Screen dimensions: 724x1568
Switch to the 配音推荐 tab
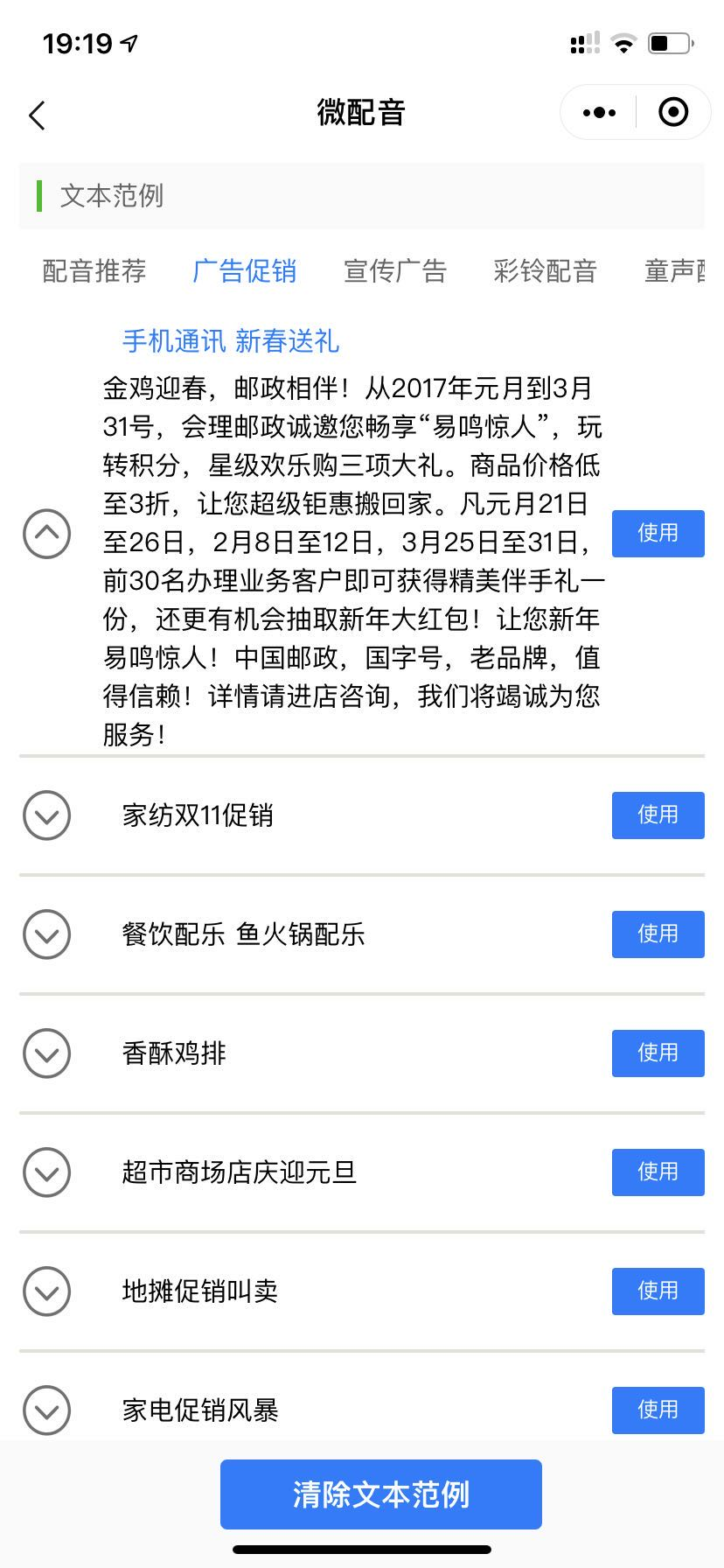click(x=94, y=271)
